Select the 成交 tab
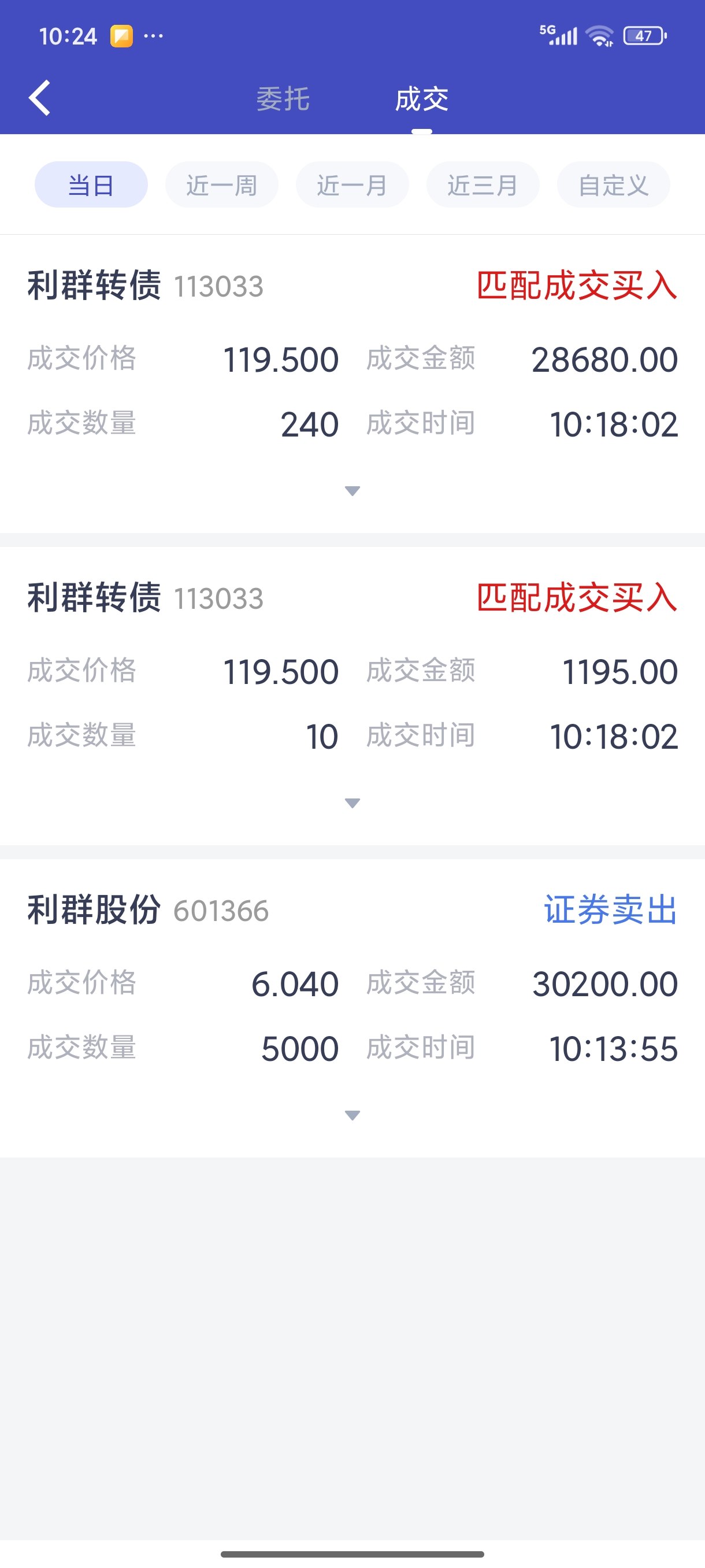Screen dimensions: 705x1568 [x=421, y=99]
